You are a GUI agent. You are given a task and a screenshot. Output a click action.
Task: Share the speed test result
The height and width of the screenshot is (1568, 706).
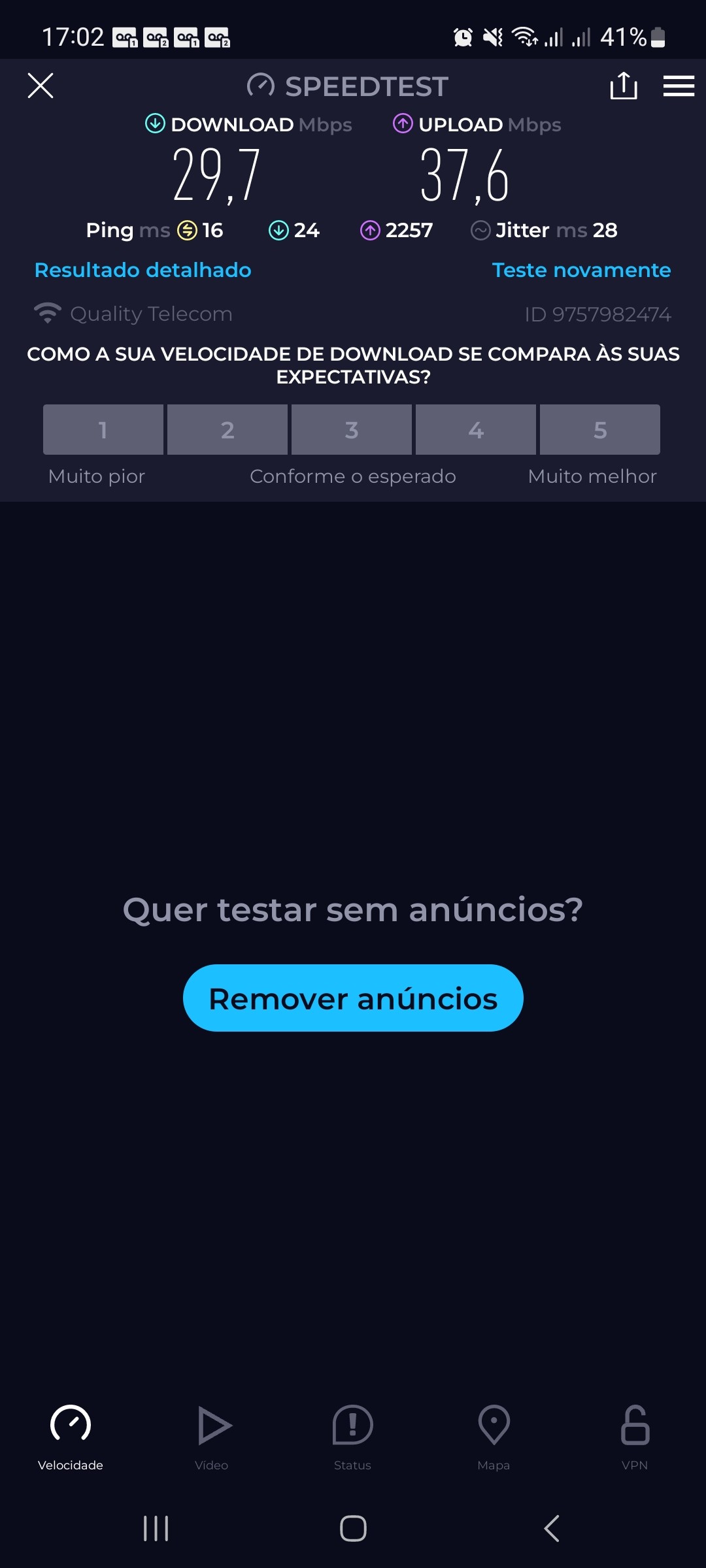624,86
